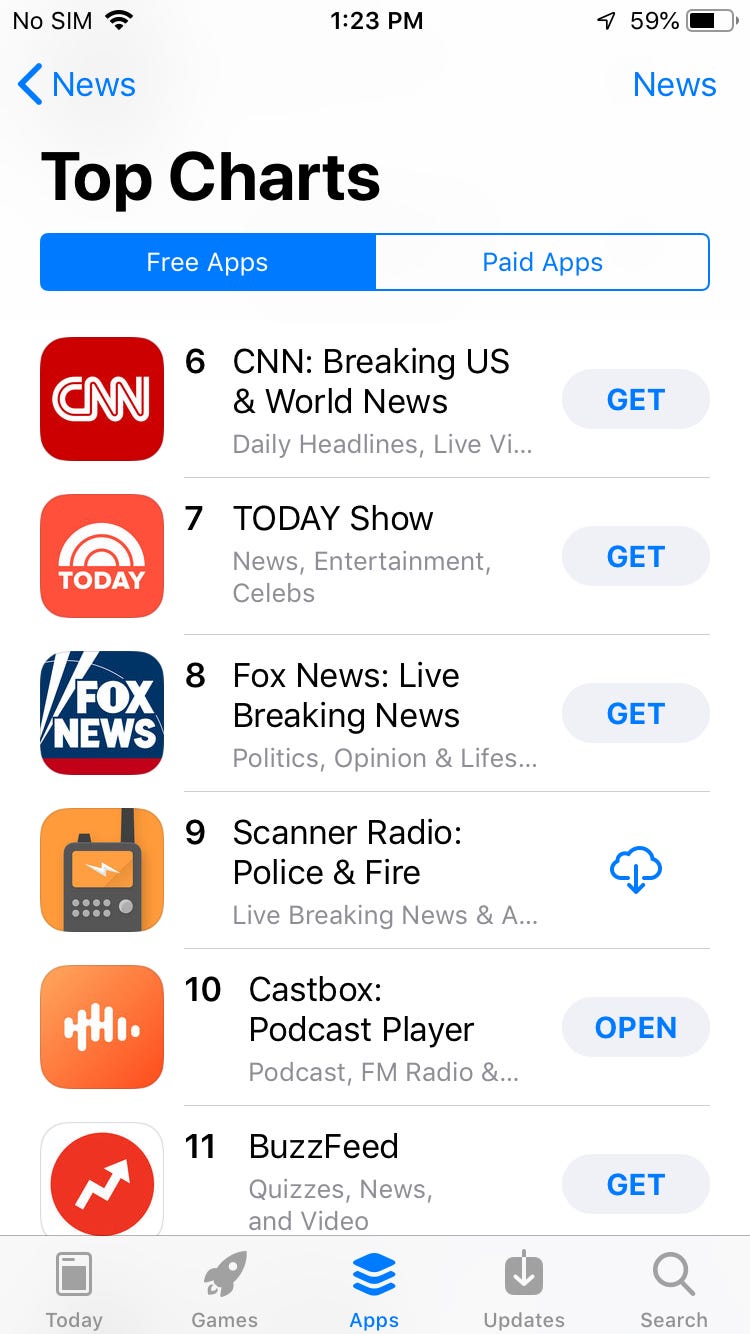This screenshot has width=750, height=1334.
Task: Get the TODAY Show app
Action: coord(635,557)
